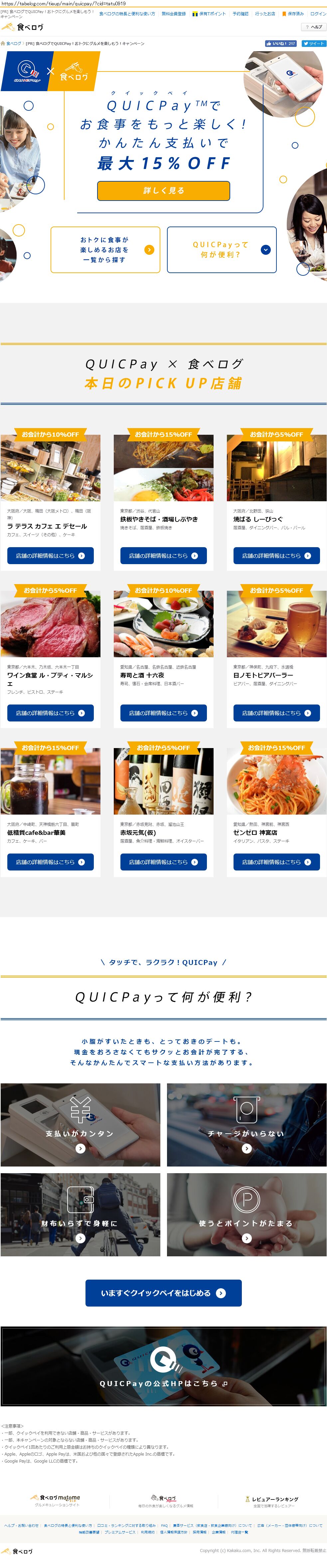Open the ログイン link
Viewport: 327px width, 1568px height.
[x=318, y=13]
